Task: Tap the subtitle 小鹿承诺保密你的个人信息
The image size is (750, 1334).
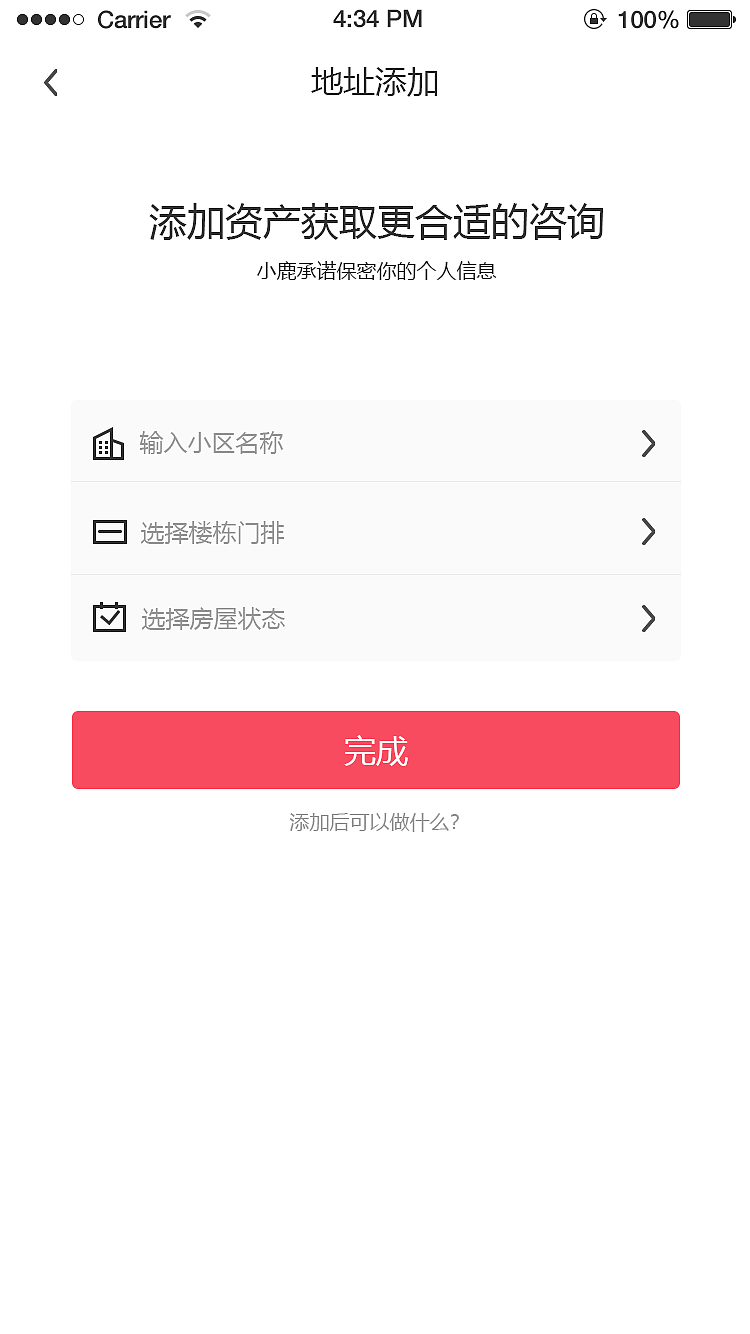Action: click(x=375, y=270)
